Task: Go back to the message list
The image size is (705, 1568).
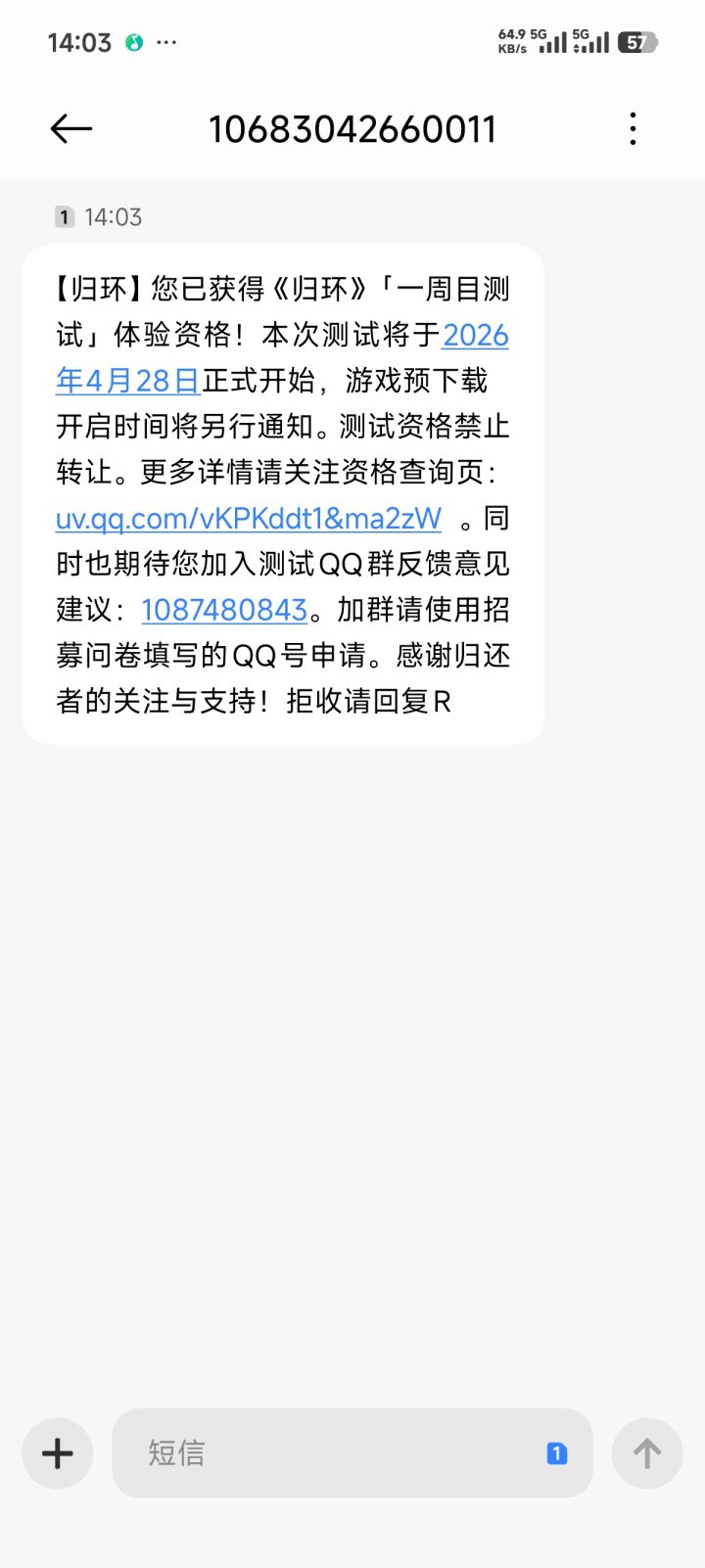Action: tap(71, 129)
